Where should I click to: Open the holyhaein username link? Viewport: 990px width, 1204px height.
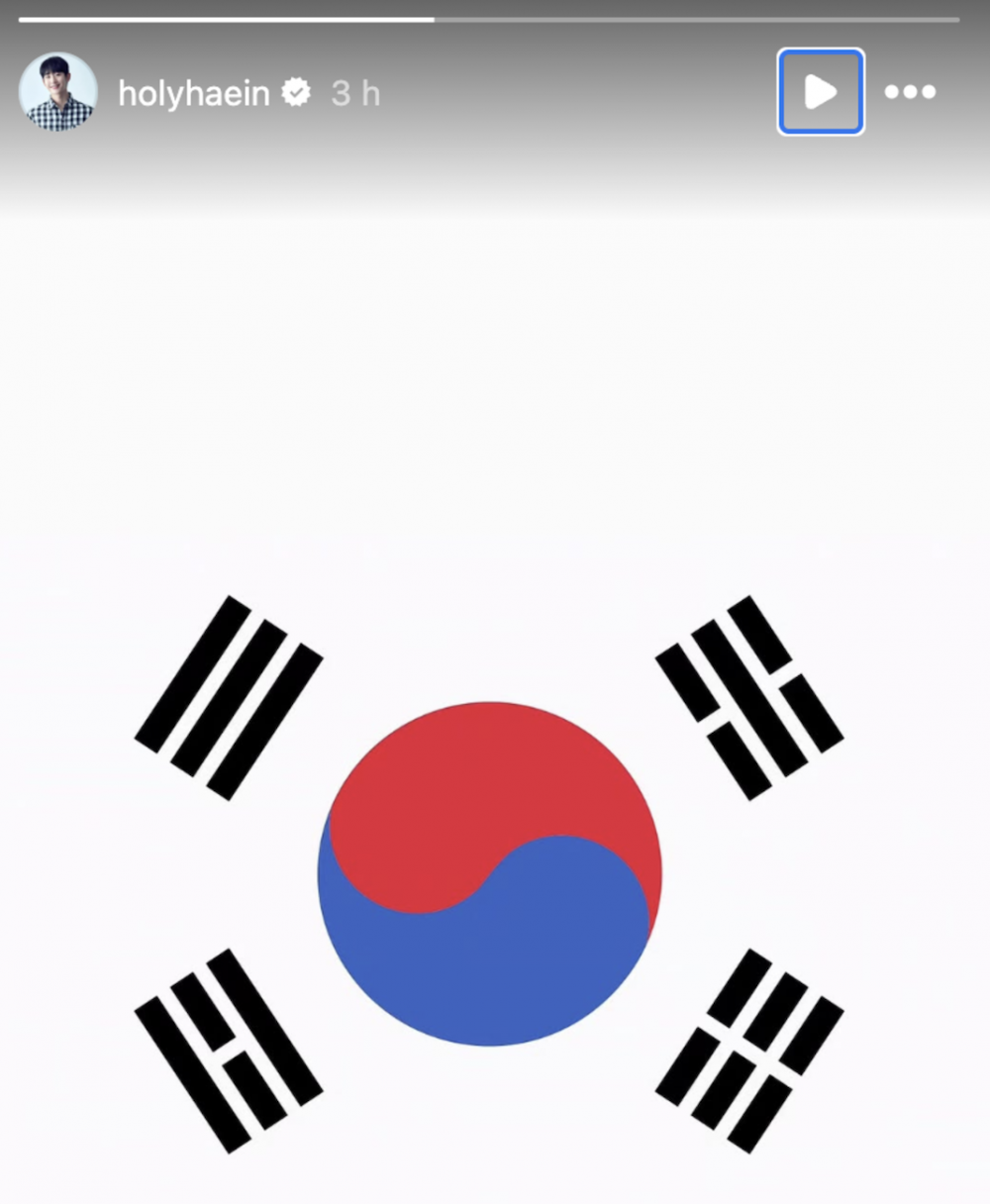[194, 93]
